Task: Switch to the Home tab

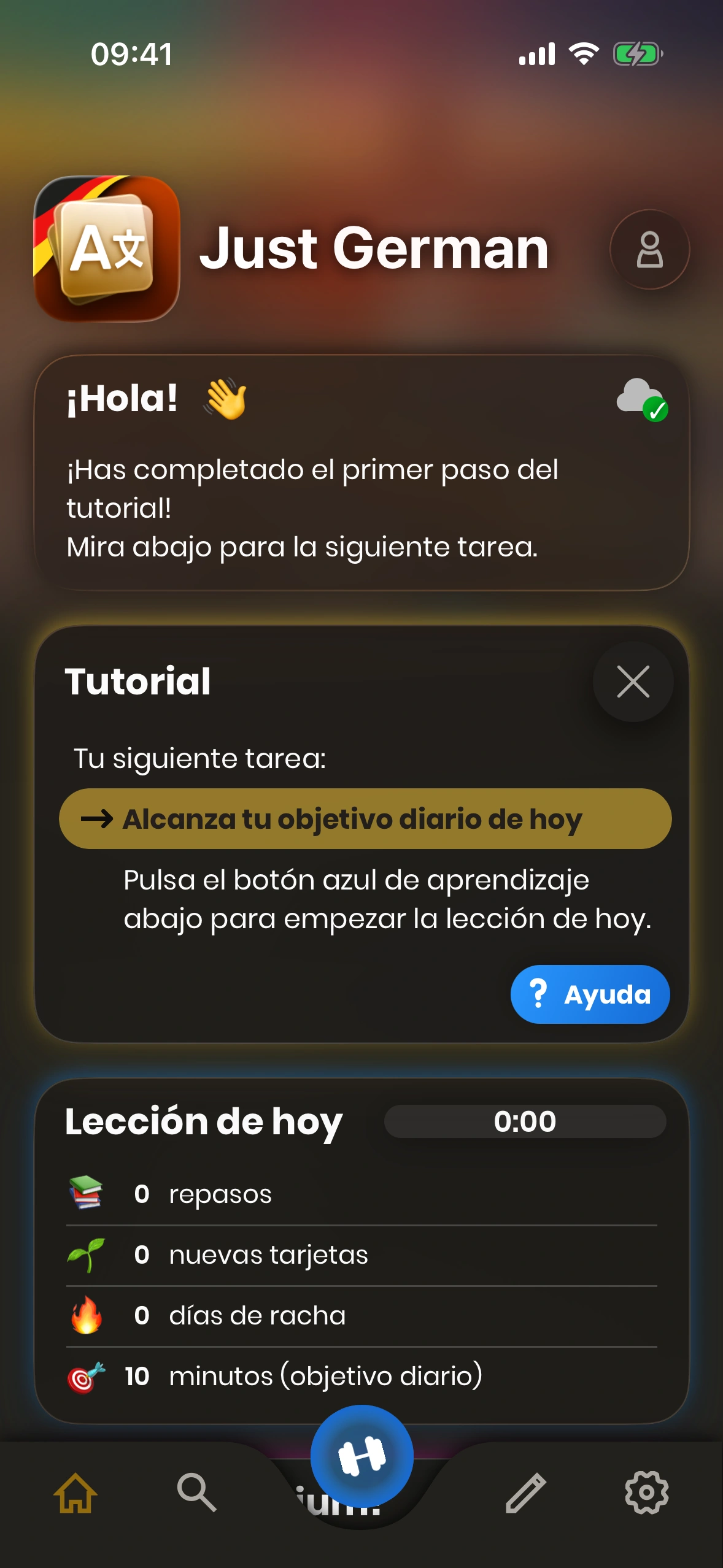Action: coord(75,1493)
